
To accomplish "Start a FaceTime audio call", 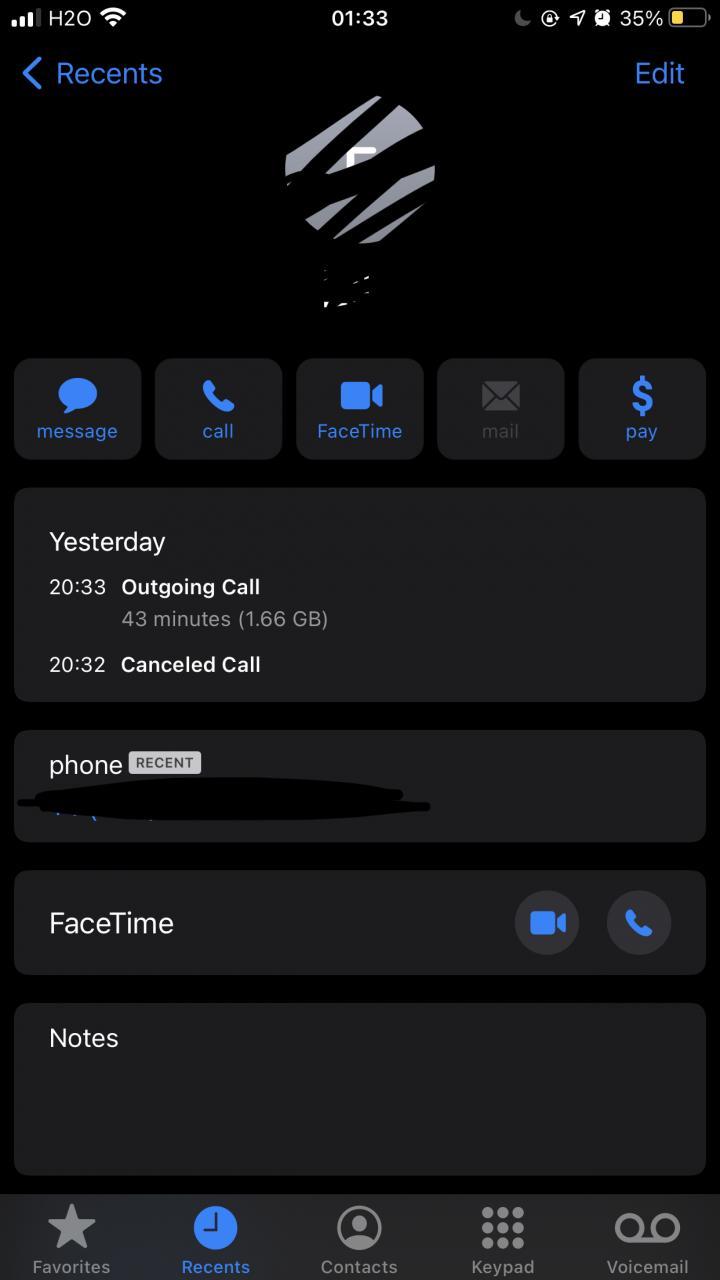I will coord(638,922).
